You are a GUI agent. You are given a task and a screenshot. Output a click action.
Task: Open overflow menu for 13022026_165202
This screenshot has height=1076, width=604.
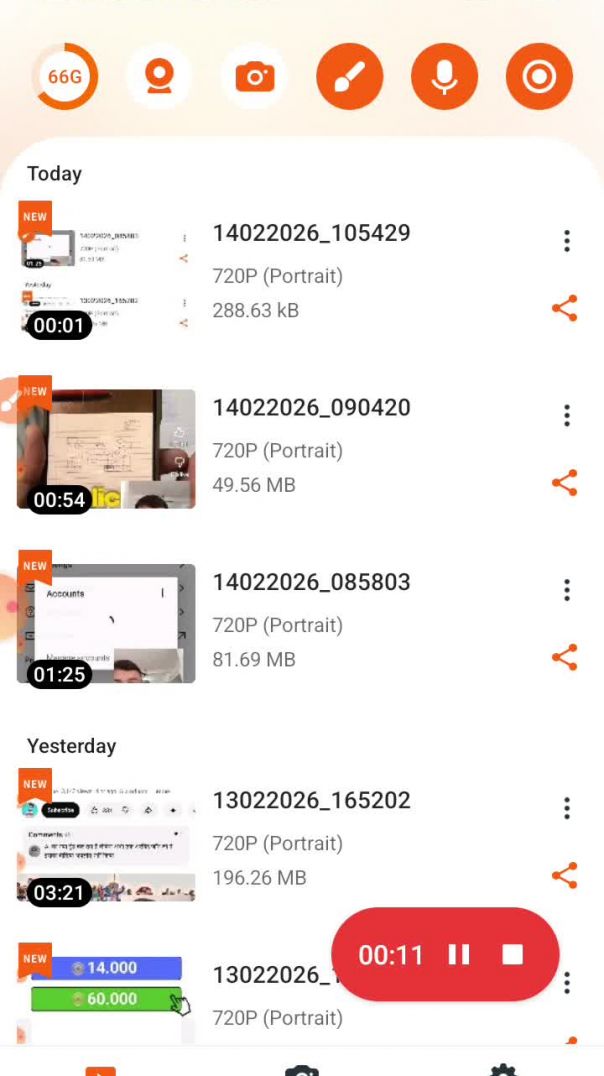pyautogui.click(x=566, y=808)
